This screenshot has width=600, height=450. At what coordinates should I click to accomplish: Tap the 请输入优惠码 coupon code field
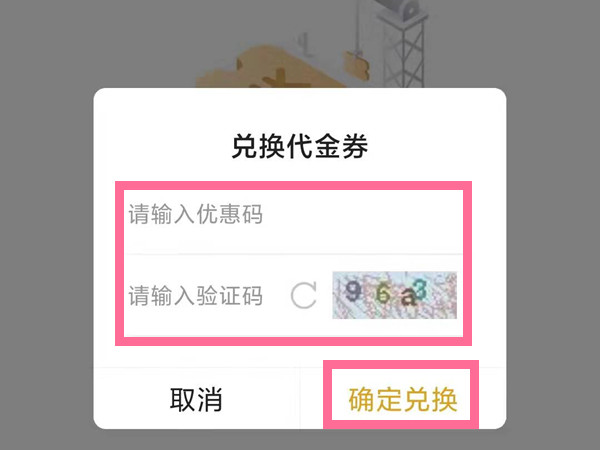[290, 214]
